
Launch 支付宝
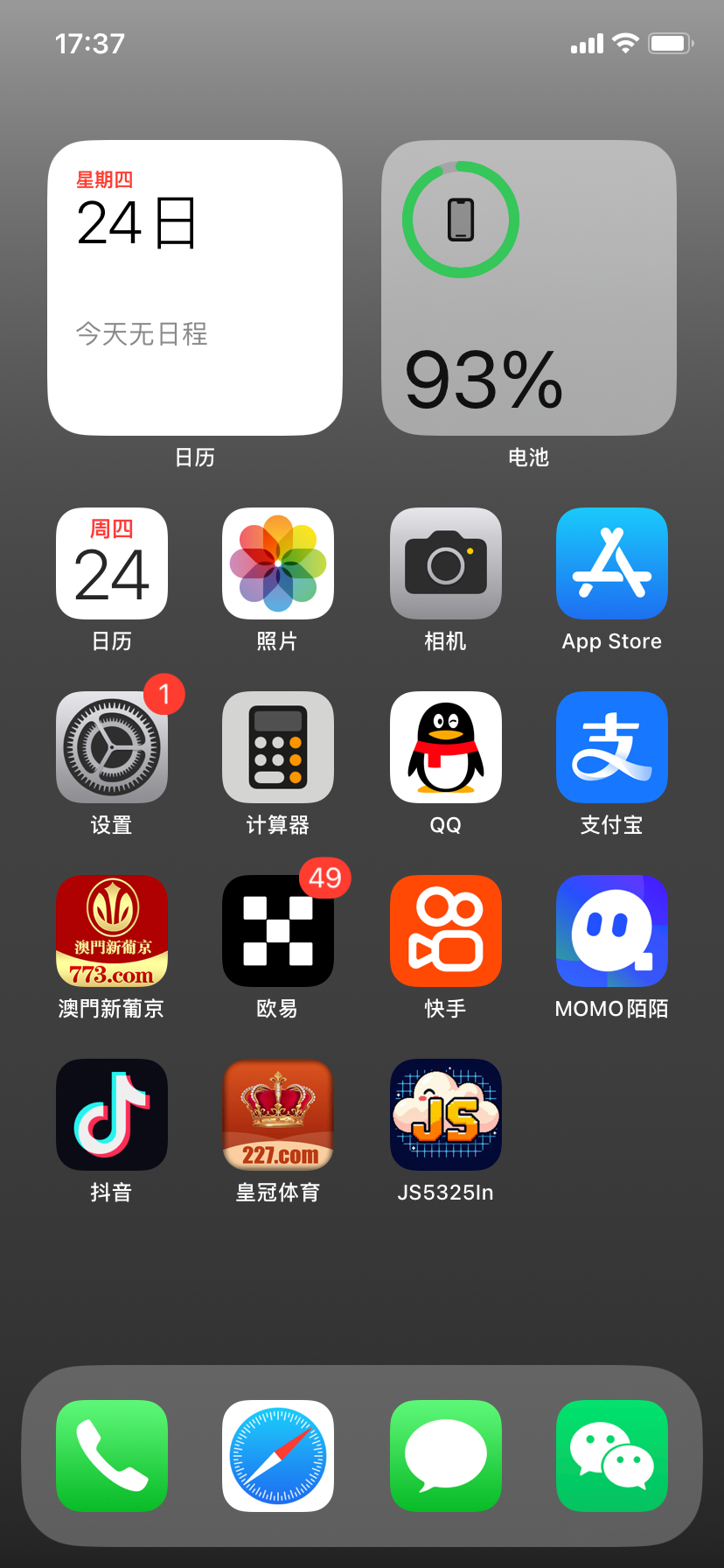612,747
